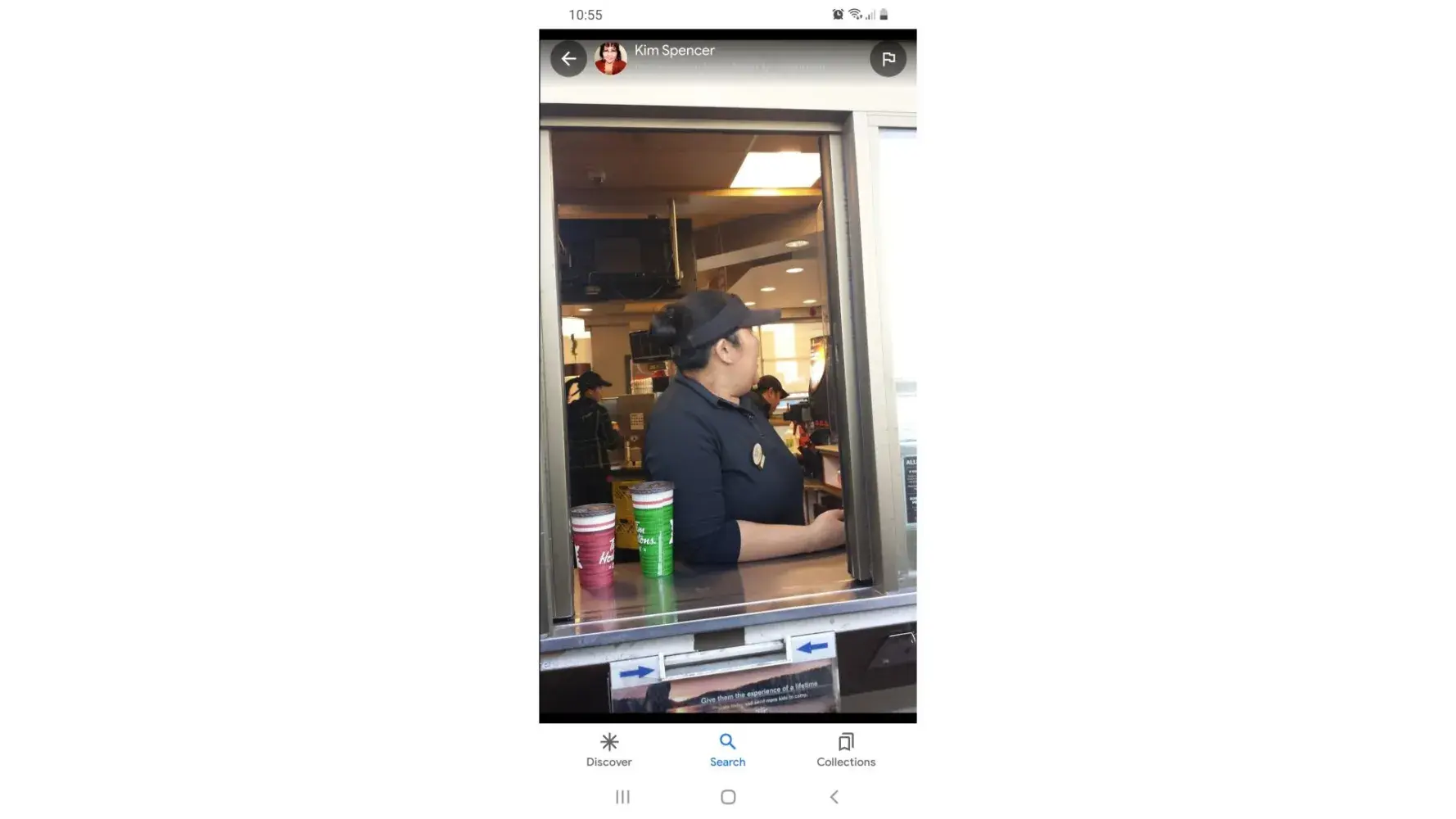
Task: Open recent apps from navigation bar
Action: 622,797
